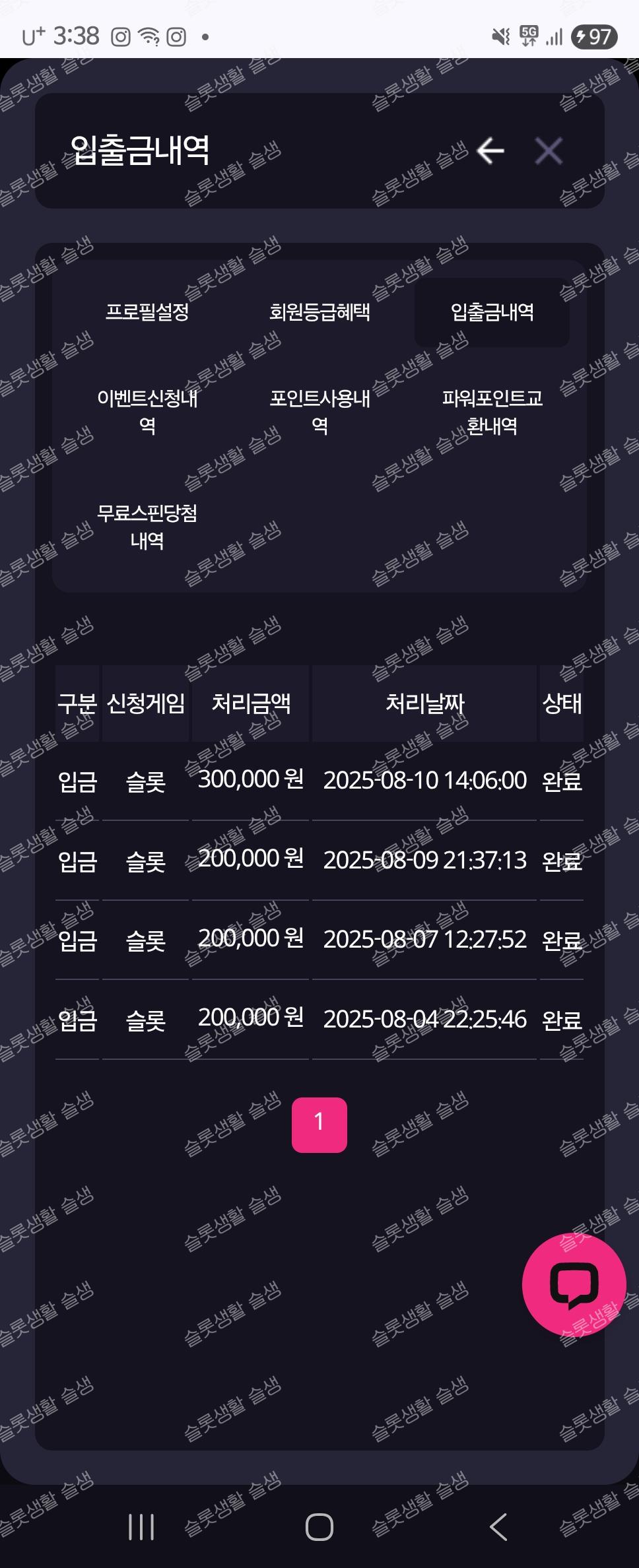Open the 회원등급혜택 tab
639x1568 pixels.
(x=319, y=312)
